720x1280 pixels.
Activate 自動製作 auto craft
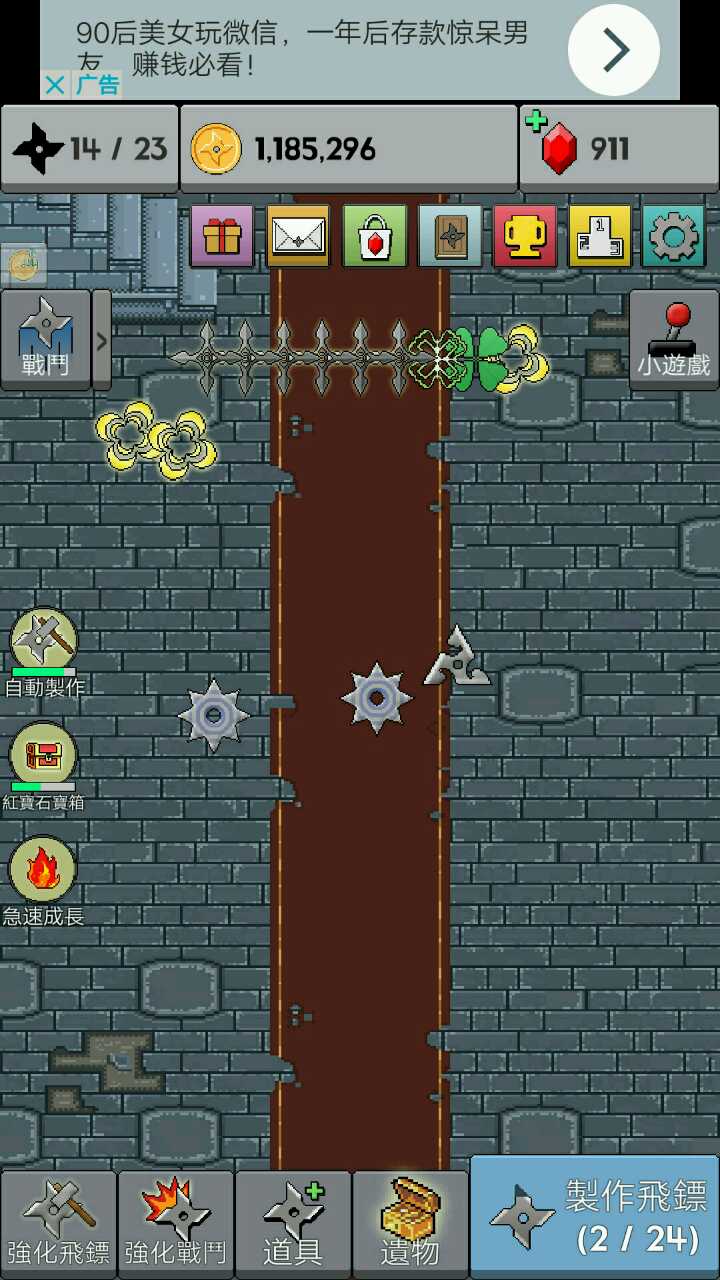point(44,653)
